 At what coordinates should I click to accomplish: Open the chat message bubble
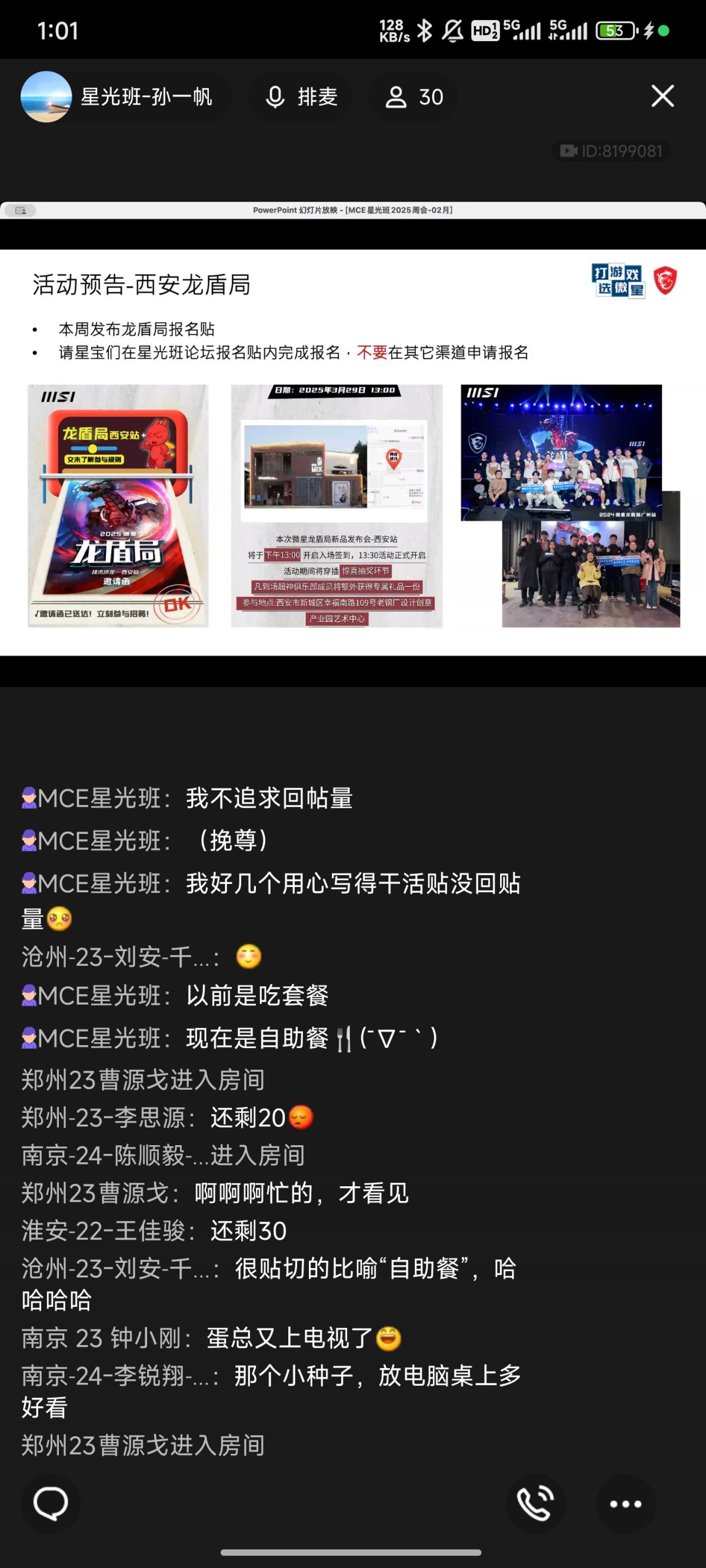[51, 1503]
